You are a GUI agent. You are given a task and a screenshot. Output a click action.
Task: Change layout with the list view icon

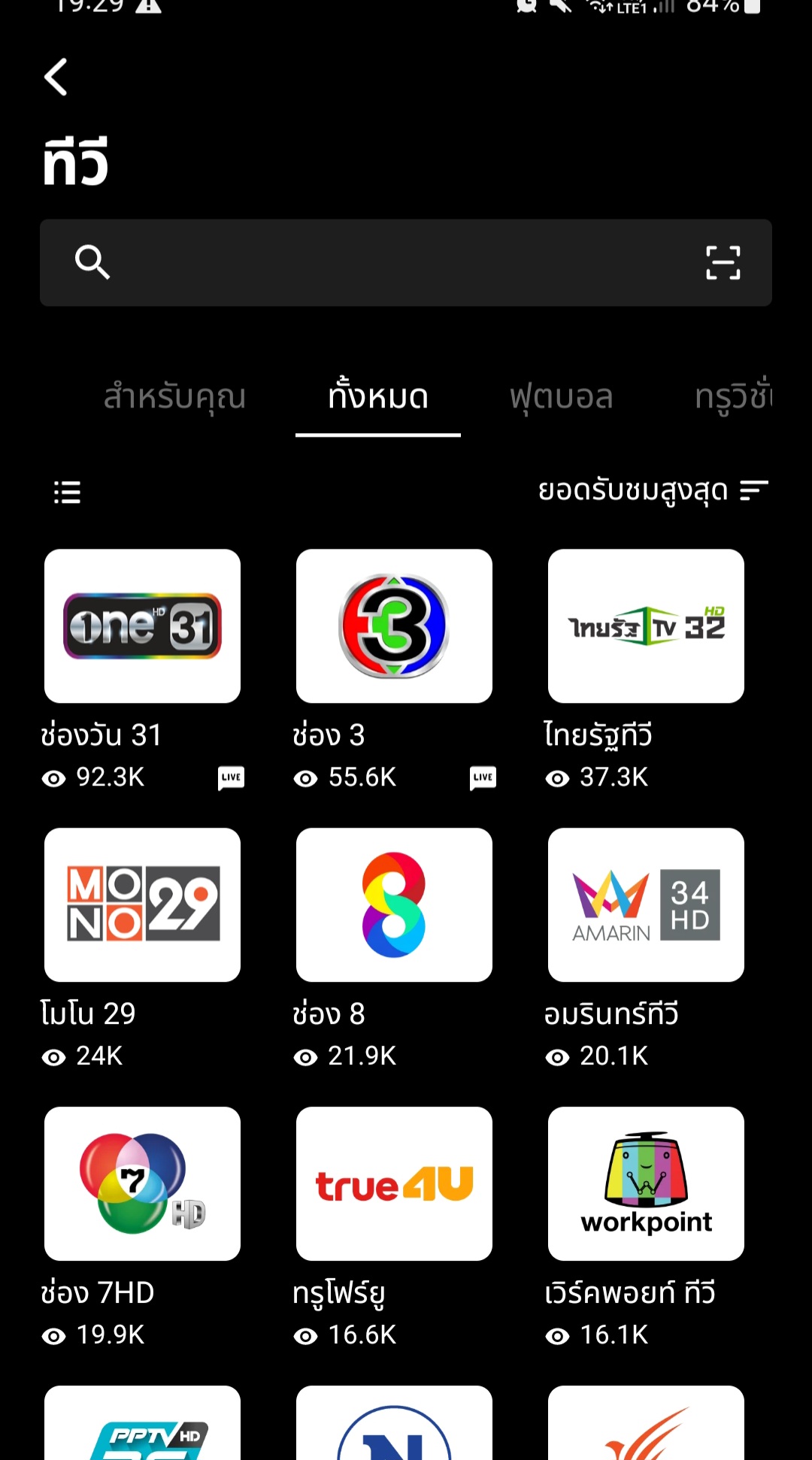pyautogui.click(x=67, y=492)
